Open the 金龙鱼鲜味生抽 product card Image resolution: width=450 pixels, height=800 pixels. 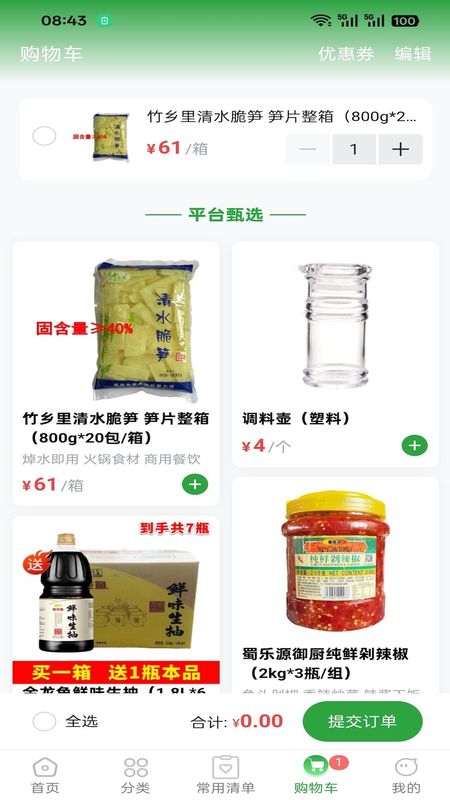click(116, 605)
